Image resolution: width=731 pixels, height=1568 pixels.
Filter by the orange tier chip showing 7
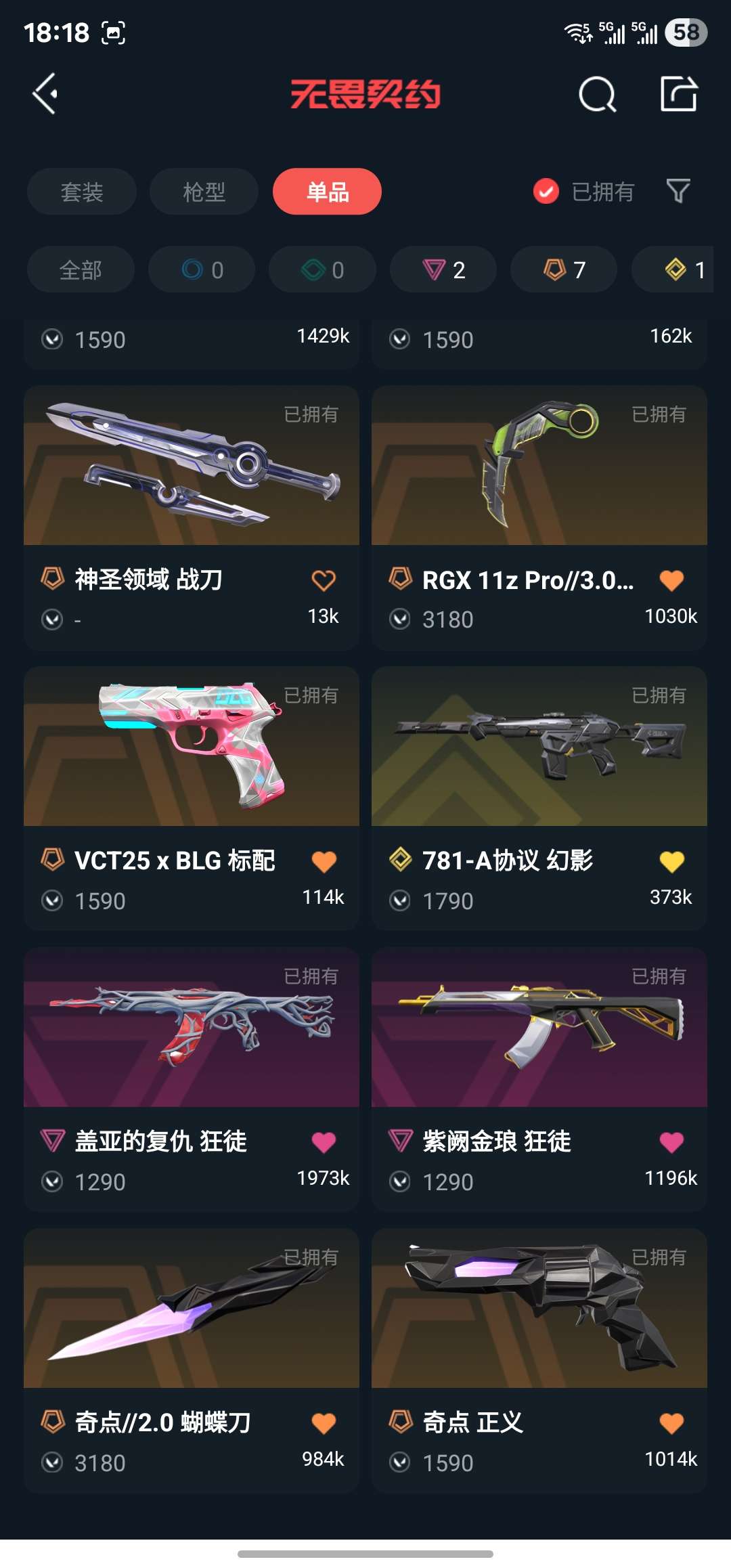[x=564, y=269]
